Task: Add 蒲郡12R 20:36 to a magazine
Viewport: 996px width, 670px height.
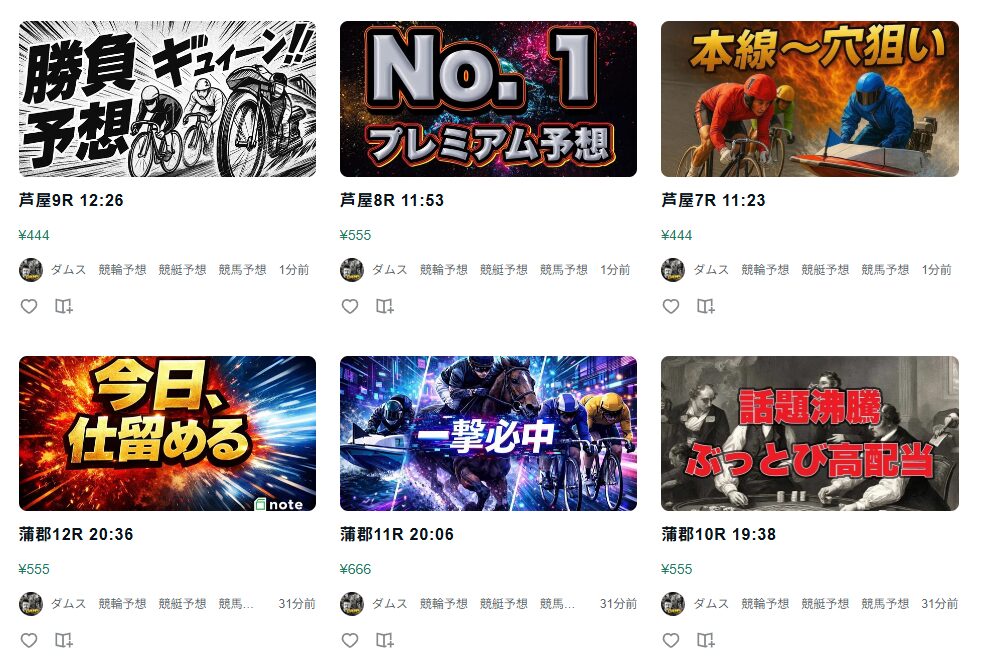Action: click(x=64, y=640)
